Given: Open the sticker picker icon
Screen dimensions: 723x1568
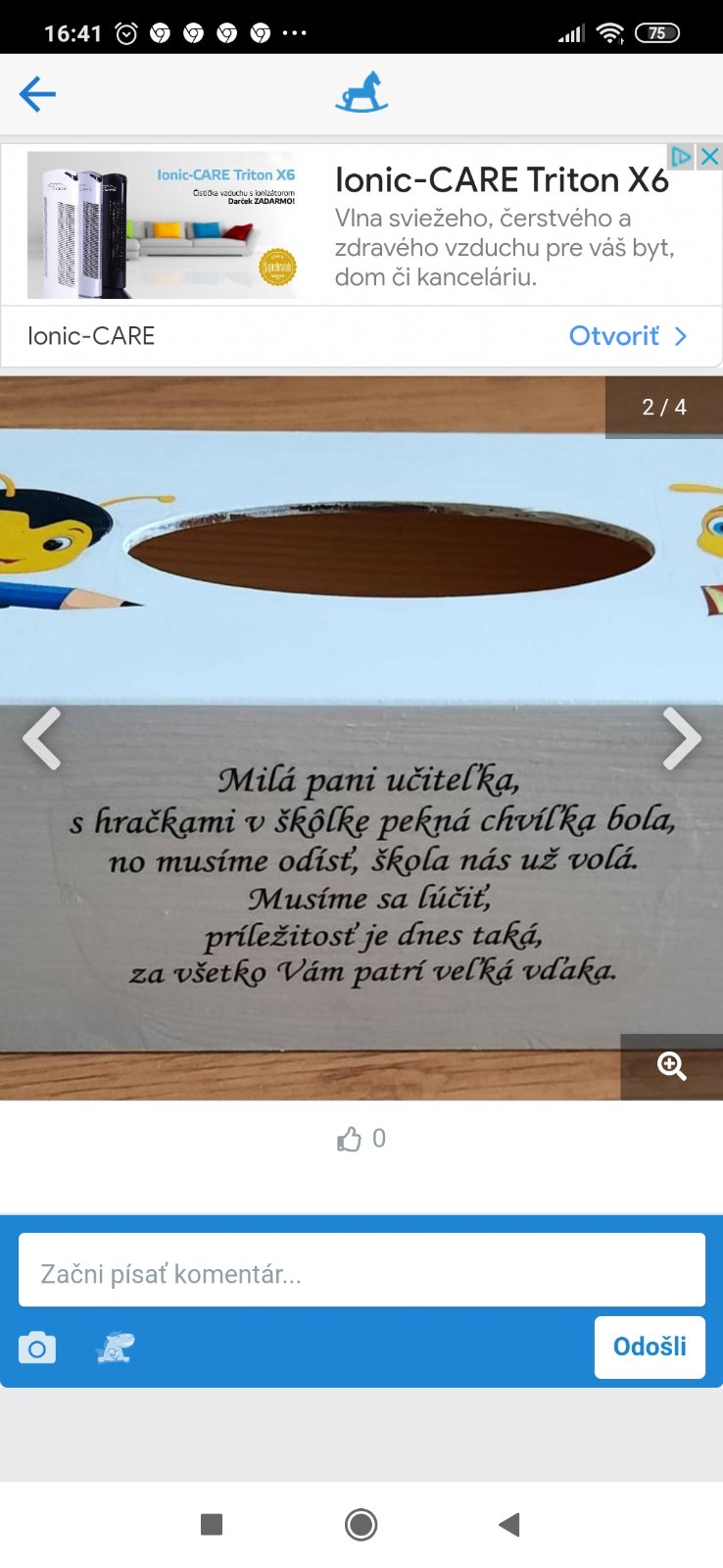Looking at the screenshot, I should click(116, 1348).
